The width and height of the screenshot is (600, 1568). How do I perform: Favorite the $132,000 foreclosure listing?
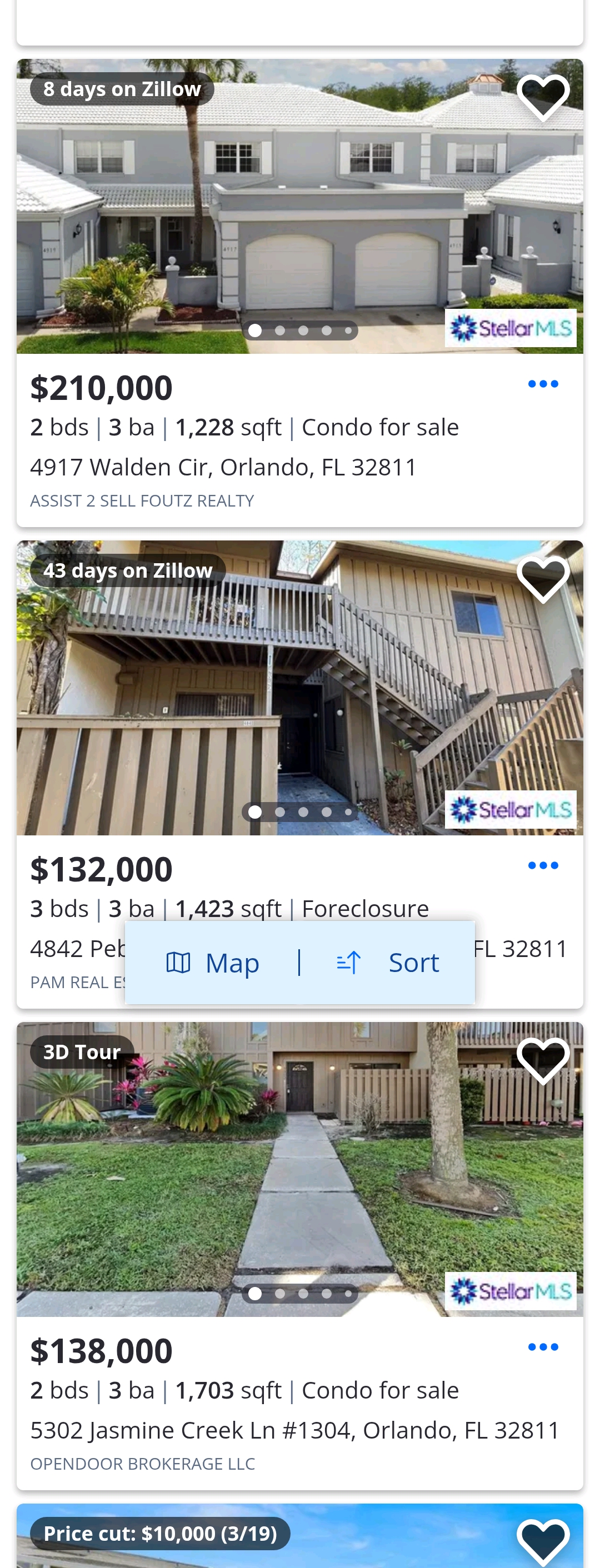tap(543, 578)
